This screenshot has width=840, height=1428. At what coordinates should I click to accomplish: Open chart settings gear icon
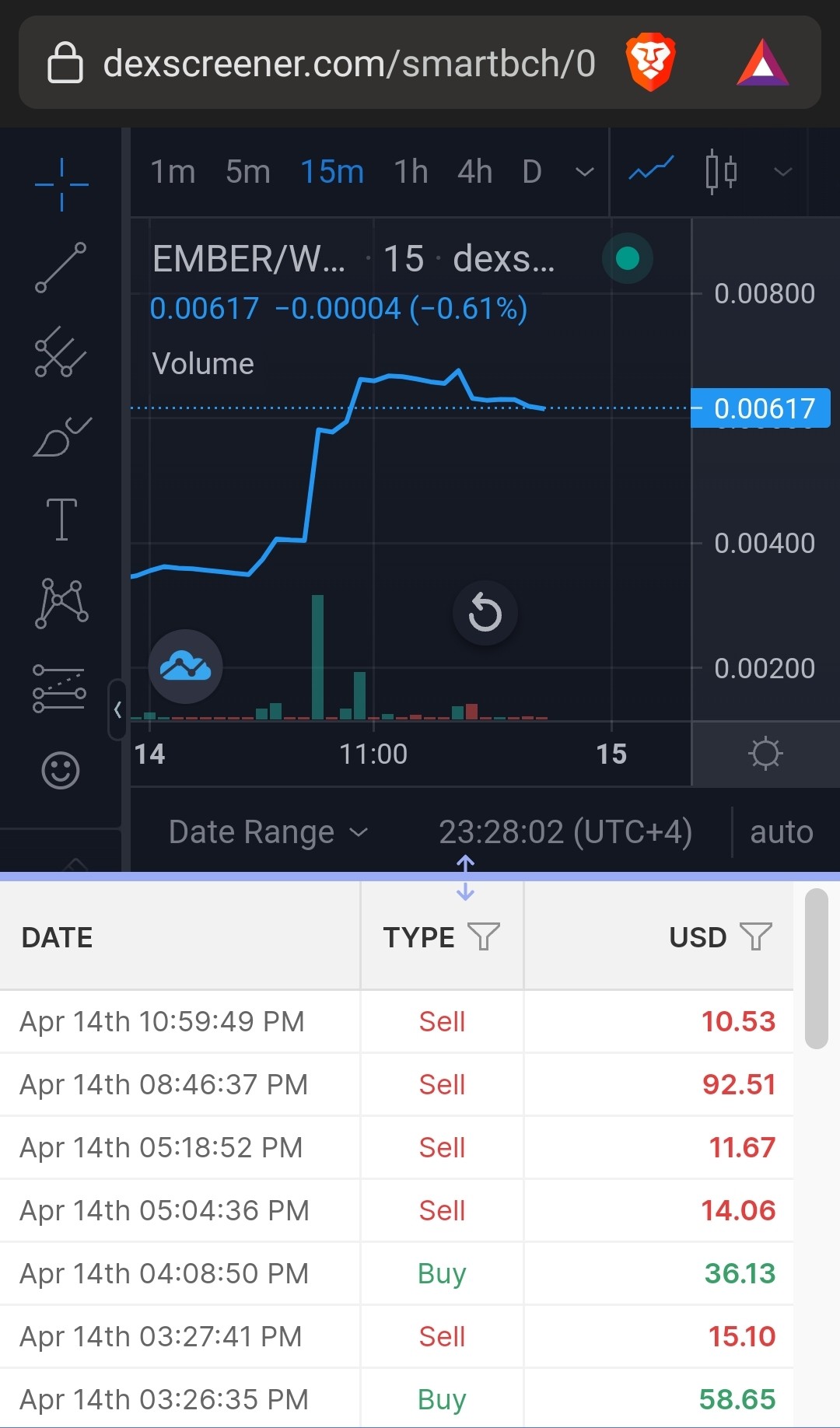point(765,754)
